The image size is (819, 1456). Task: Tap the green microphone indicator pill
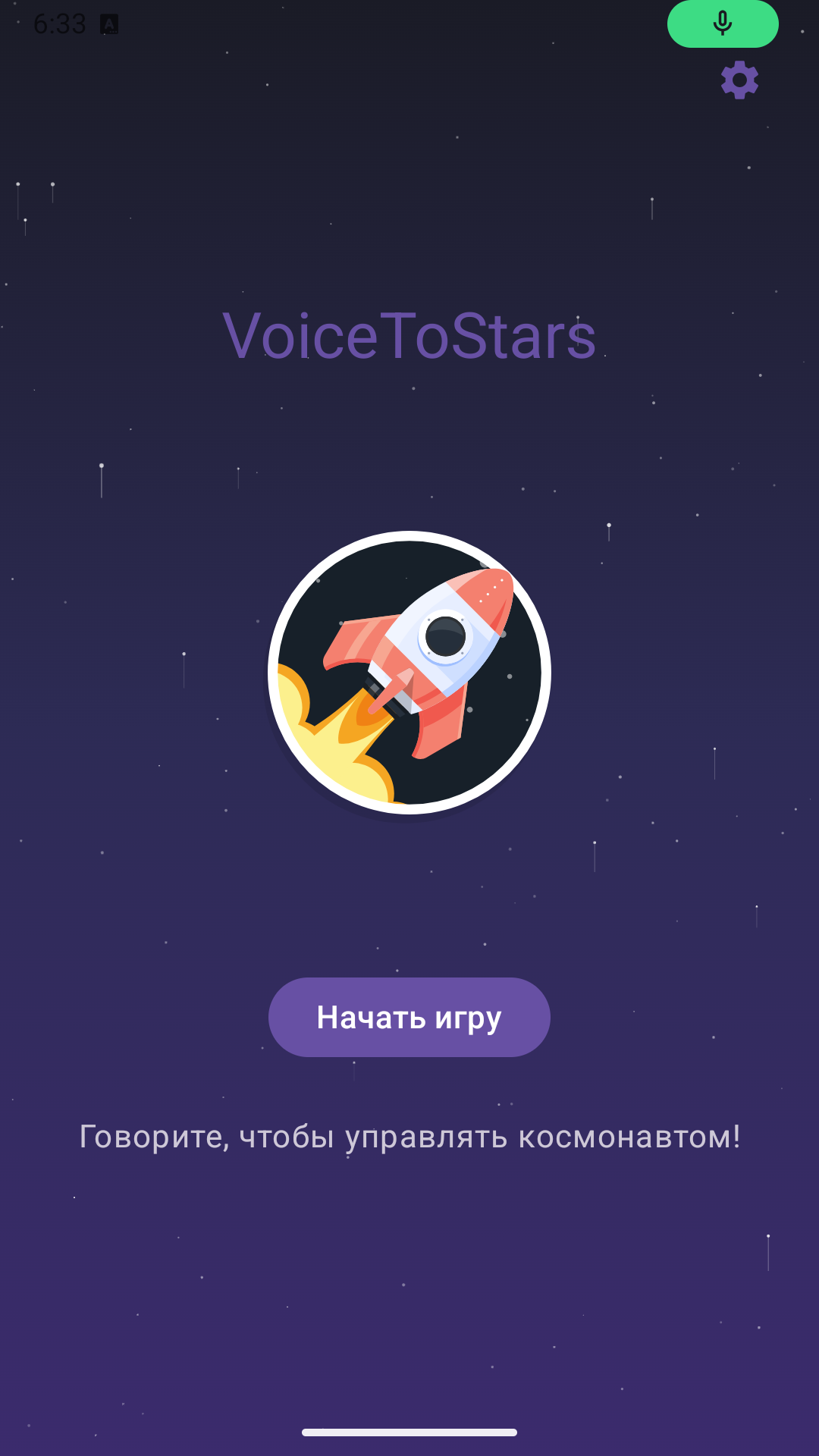click(x=723, y=24)
